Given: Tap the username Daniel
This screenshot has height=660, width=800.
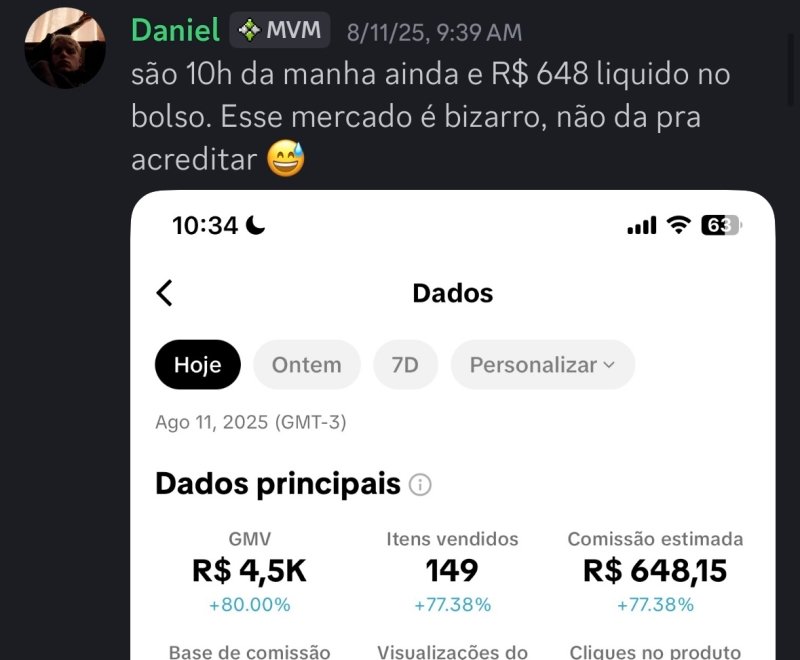Looking at the screenshot, I should pyautogui.click(x=175, y=30).
